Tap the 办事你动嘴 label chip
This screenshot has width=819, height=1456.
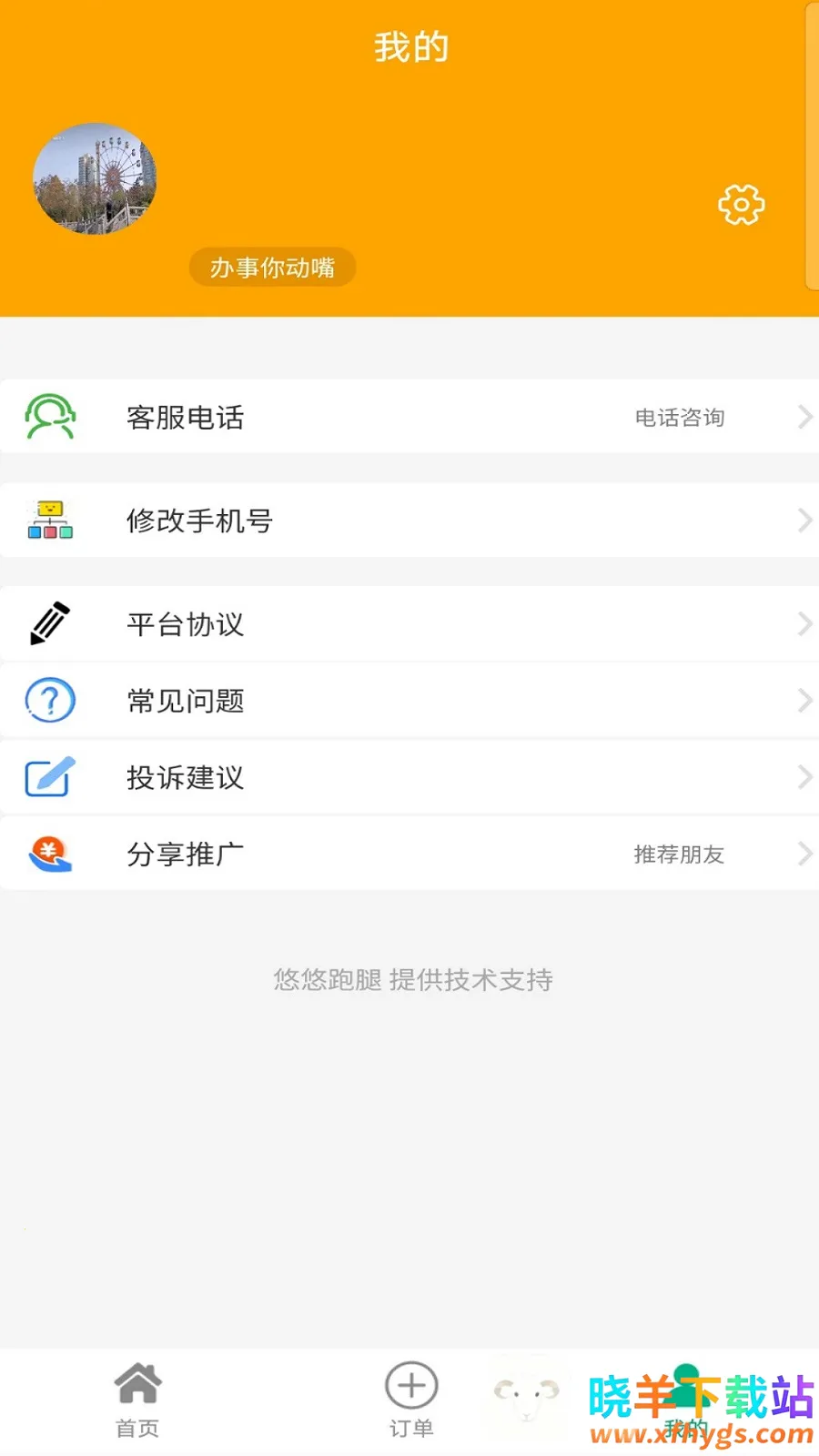coord(272,268)
